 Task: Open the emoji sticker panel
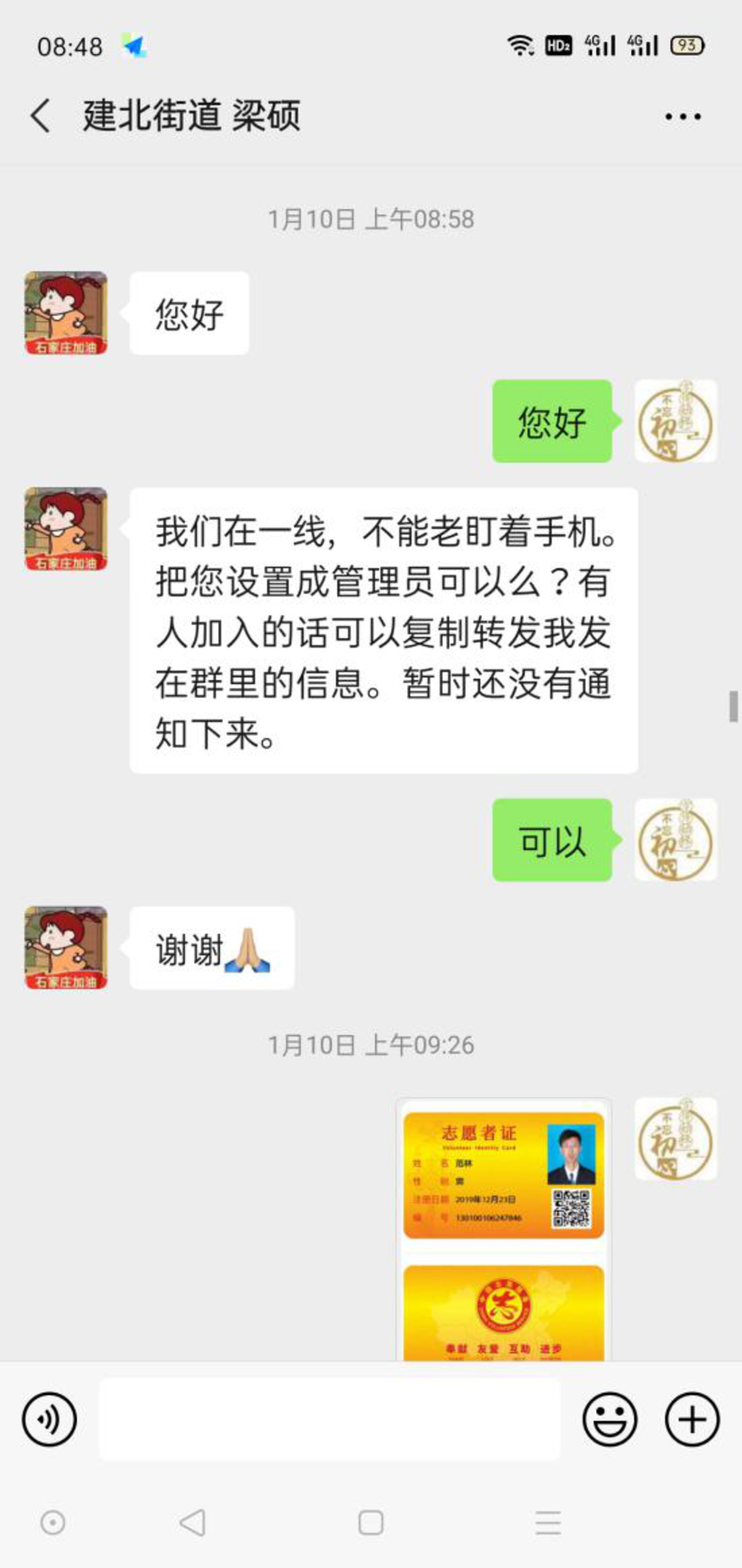(x=610, y=1420)
